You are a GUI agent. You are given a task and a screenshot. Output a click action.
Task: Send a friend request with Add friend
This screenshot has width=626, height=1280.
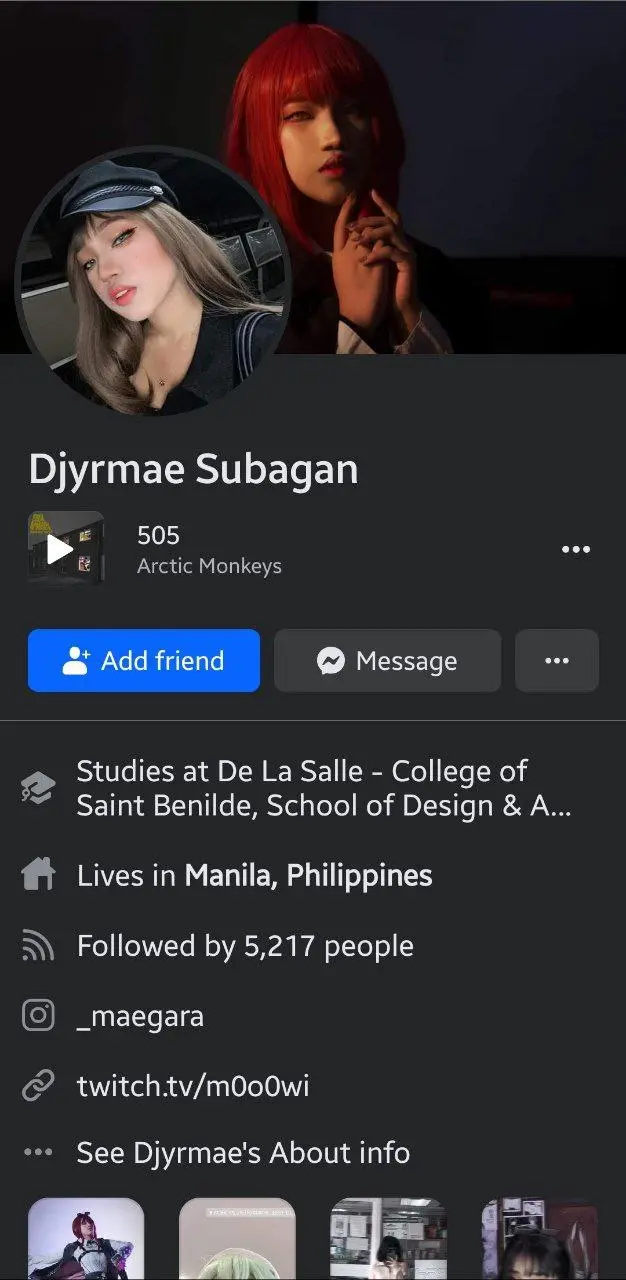pyautogui.click(x=144, y=660)
